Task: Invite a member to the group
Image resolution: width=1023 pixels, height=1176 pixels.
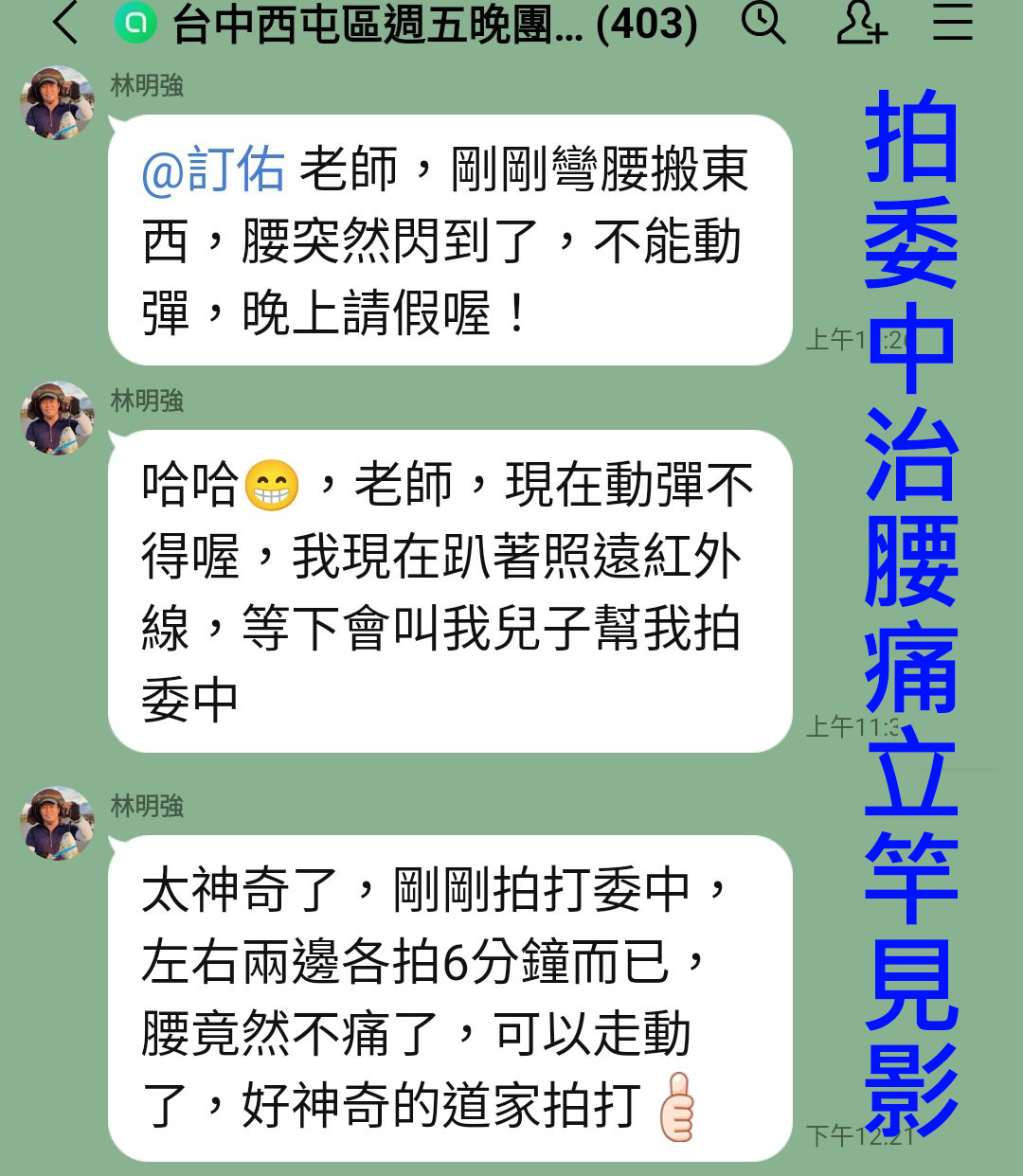Action: pyautogui.click(x=860, y=23)
